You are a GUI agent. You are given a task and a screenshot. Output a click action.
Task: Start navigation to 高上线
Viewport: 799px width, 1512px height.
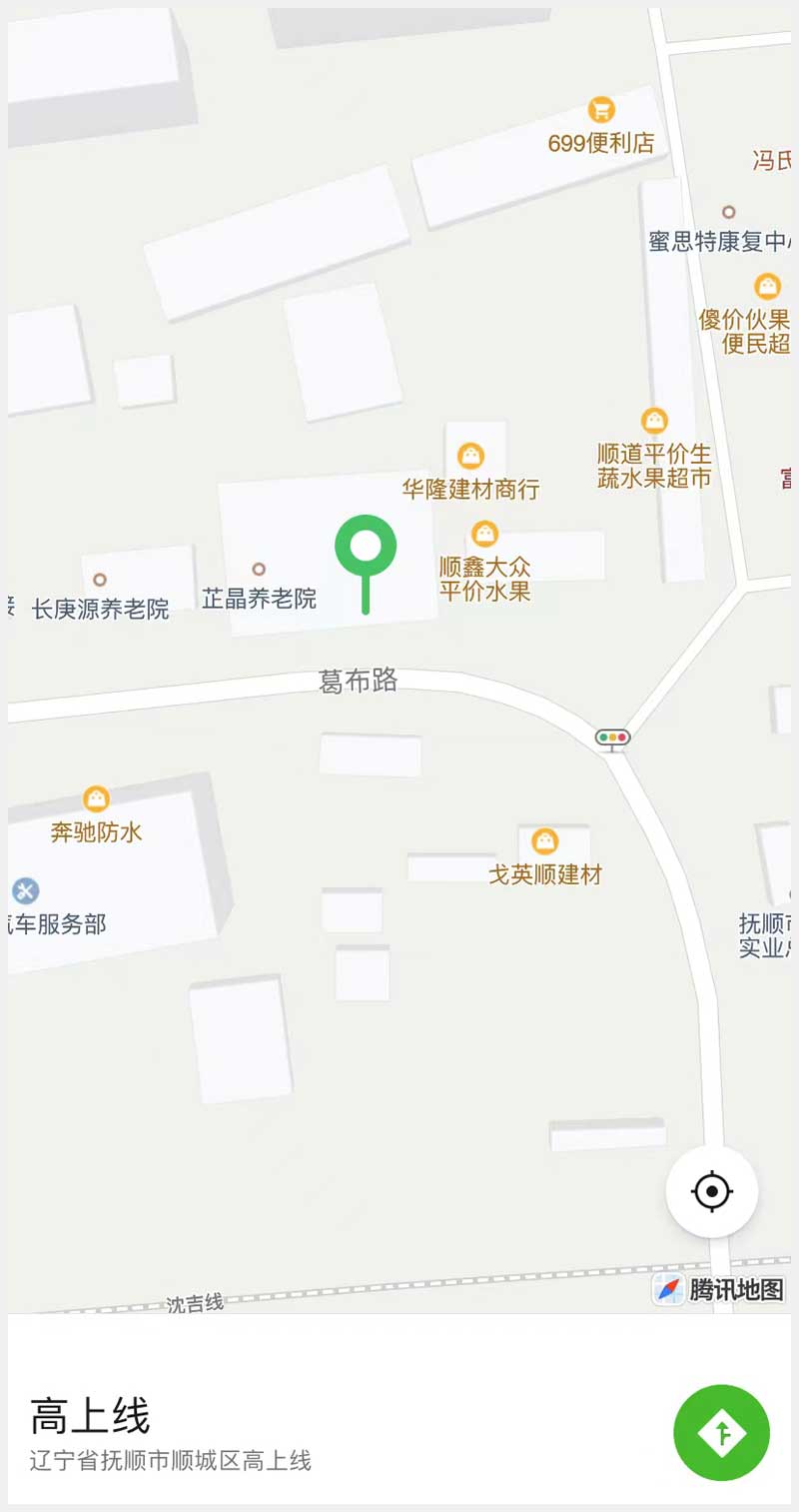click(x=721, y=1432)
